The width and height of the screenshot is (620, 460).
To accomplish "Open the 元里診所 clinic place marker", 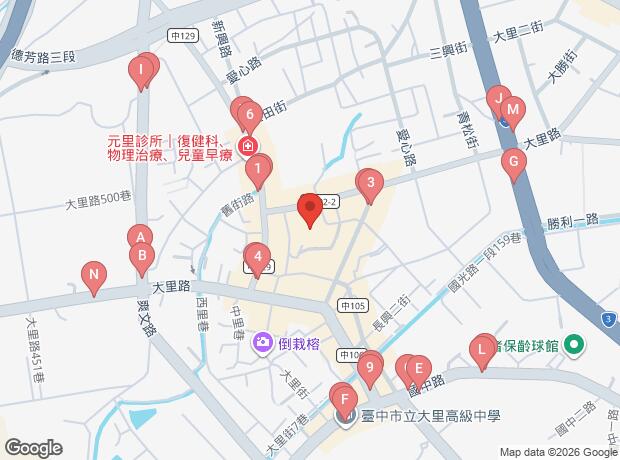I will coord(246,146).
